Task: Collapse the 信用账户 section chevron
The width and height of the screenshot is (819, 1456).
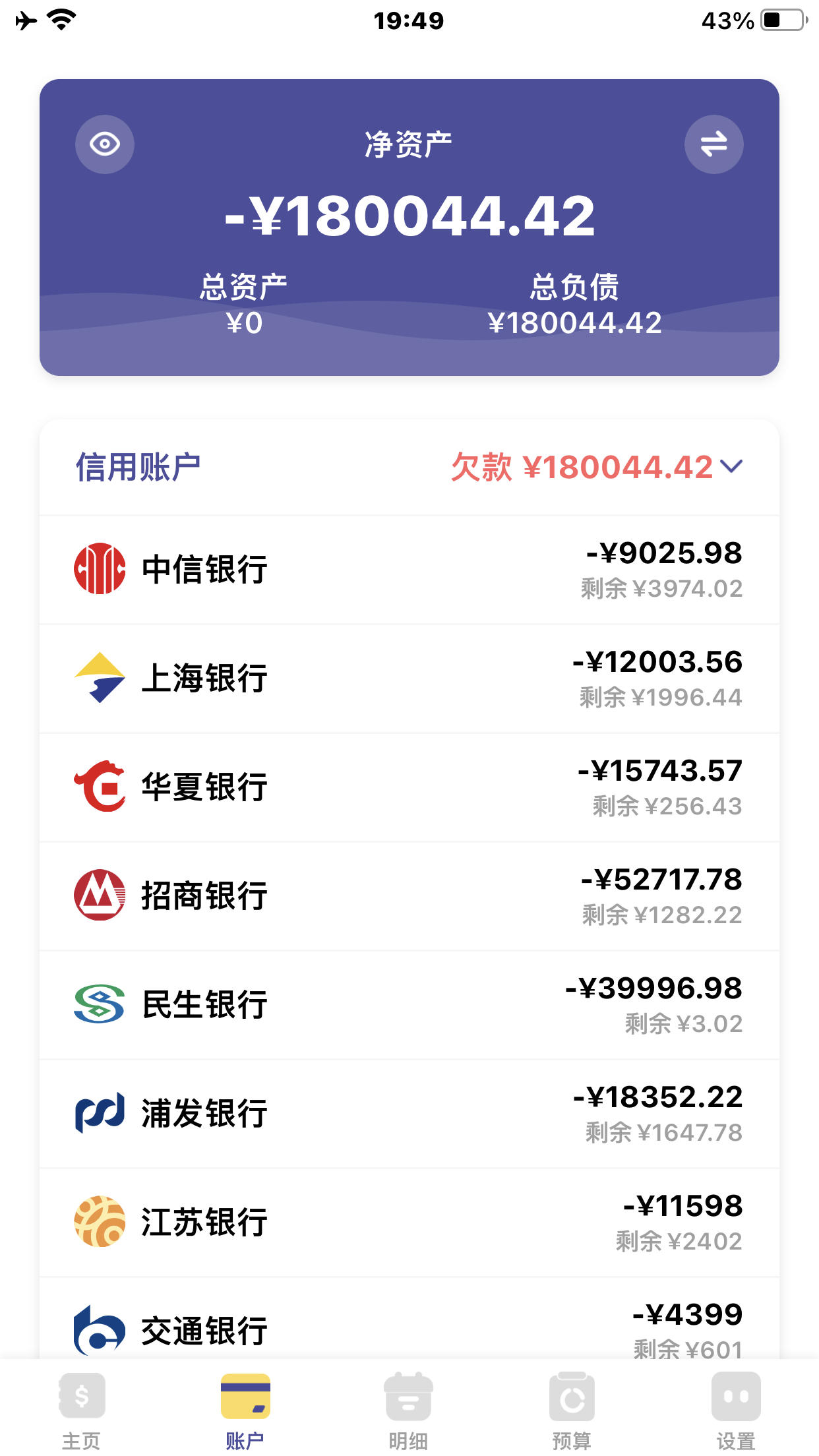Action: pyautogui.click(x=731, y=466)
